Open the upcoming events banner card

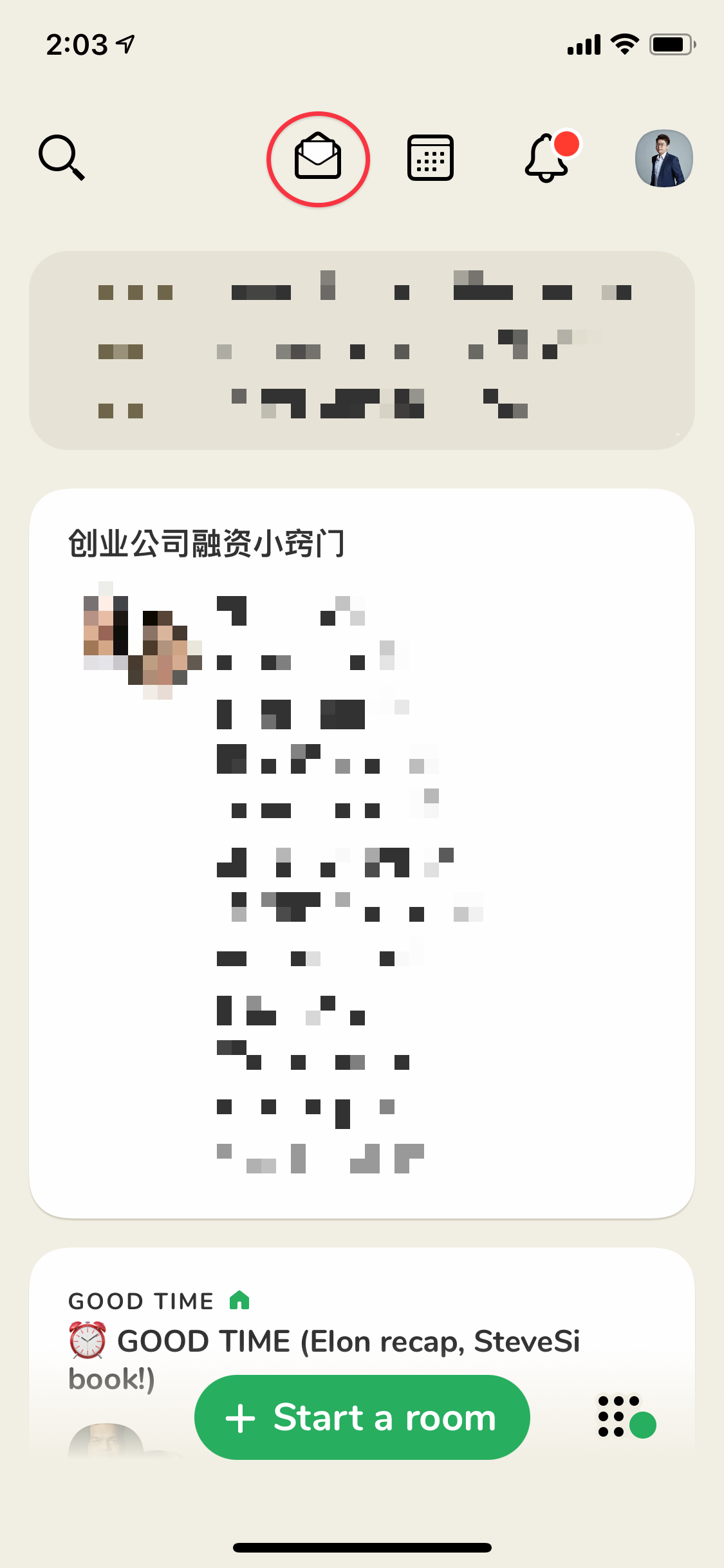coord(362,350)
